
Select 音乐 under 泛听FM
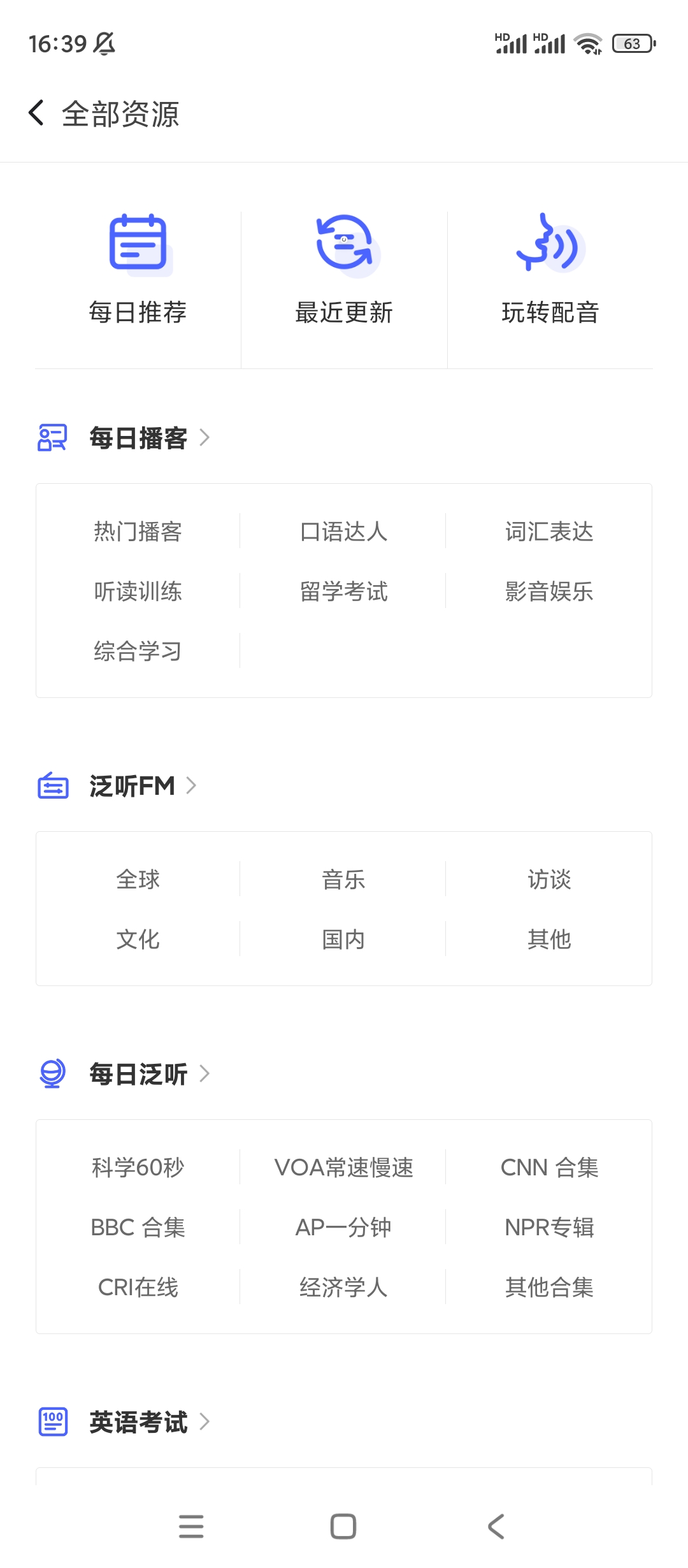343,880
